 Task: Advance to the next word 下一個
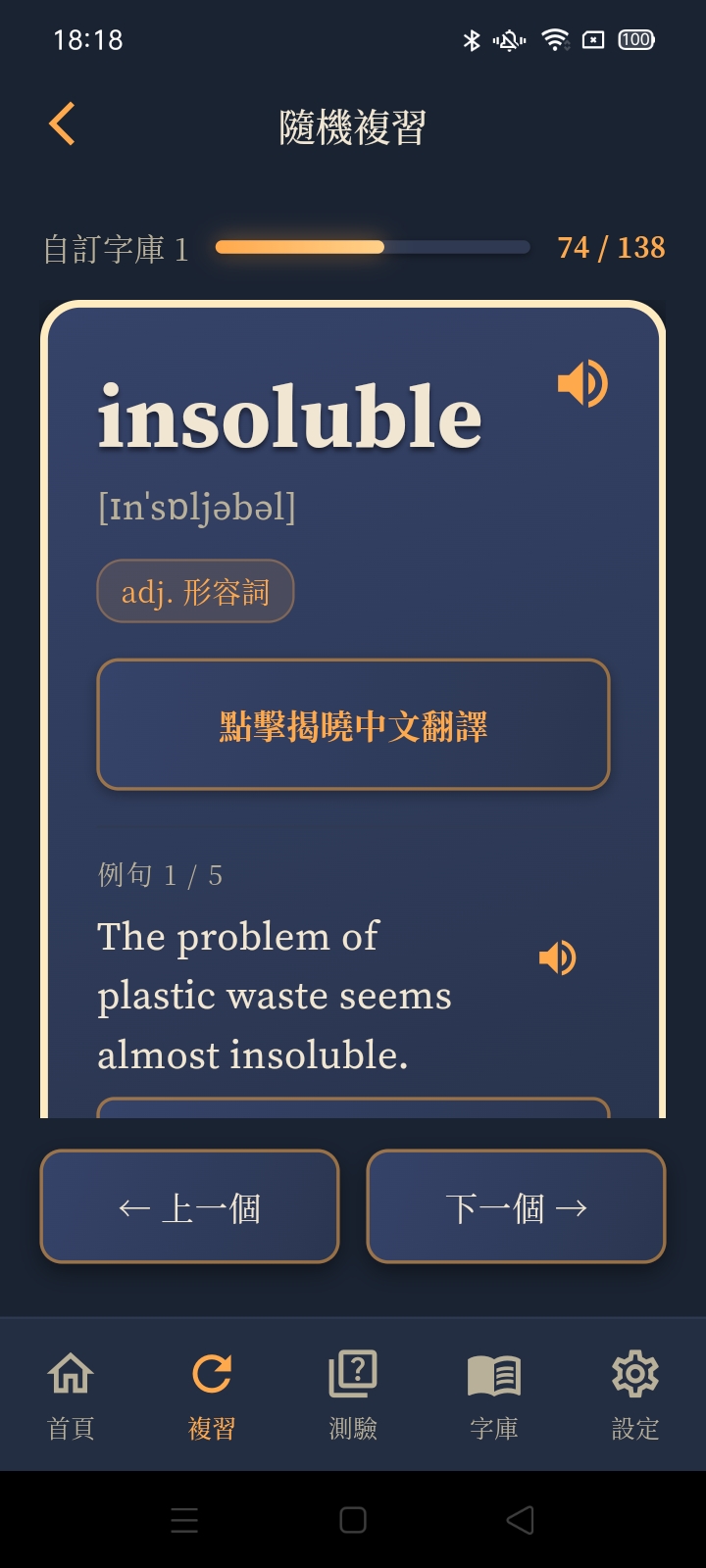(516, 1206)
